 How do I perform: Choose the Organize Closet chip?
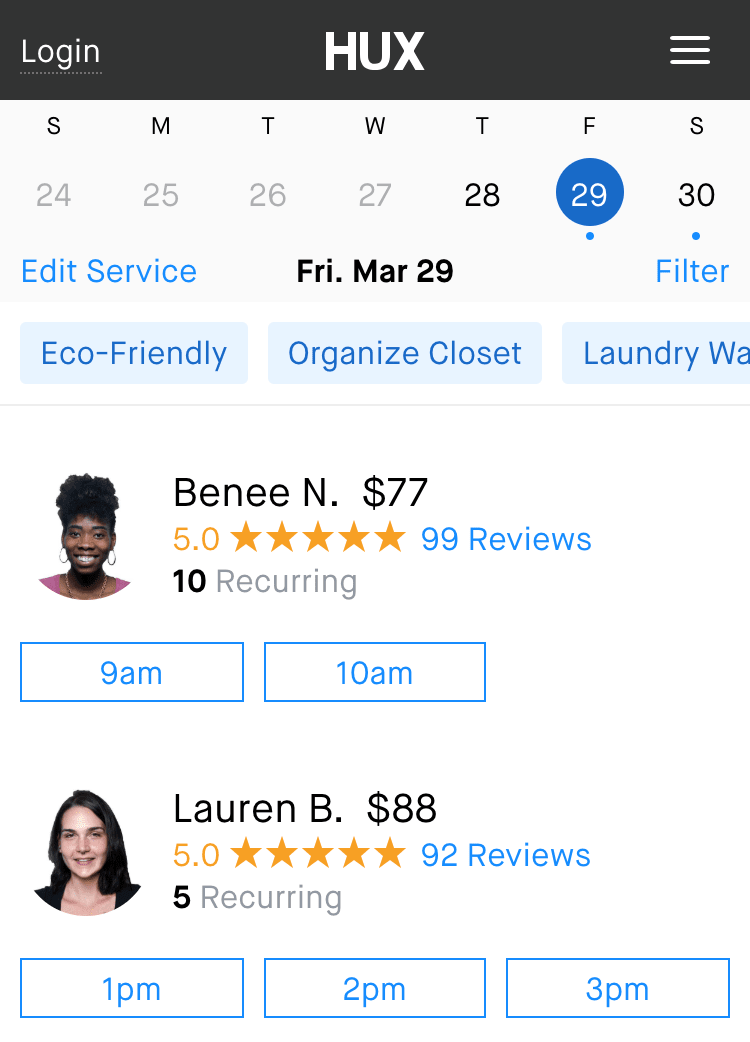tap(405, 353)
